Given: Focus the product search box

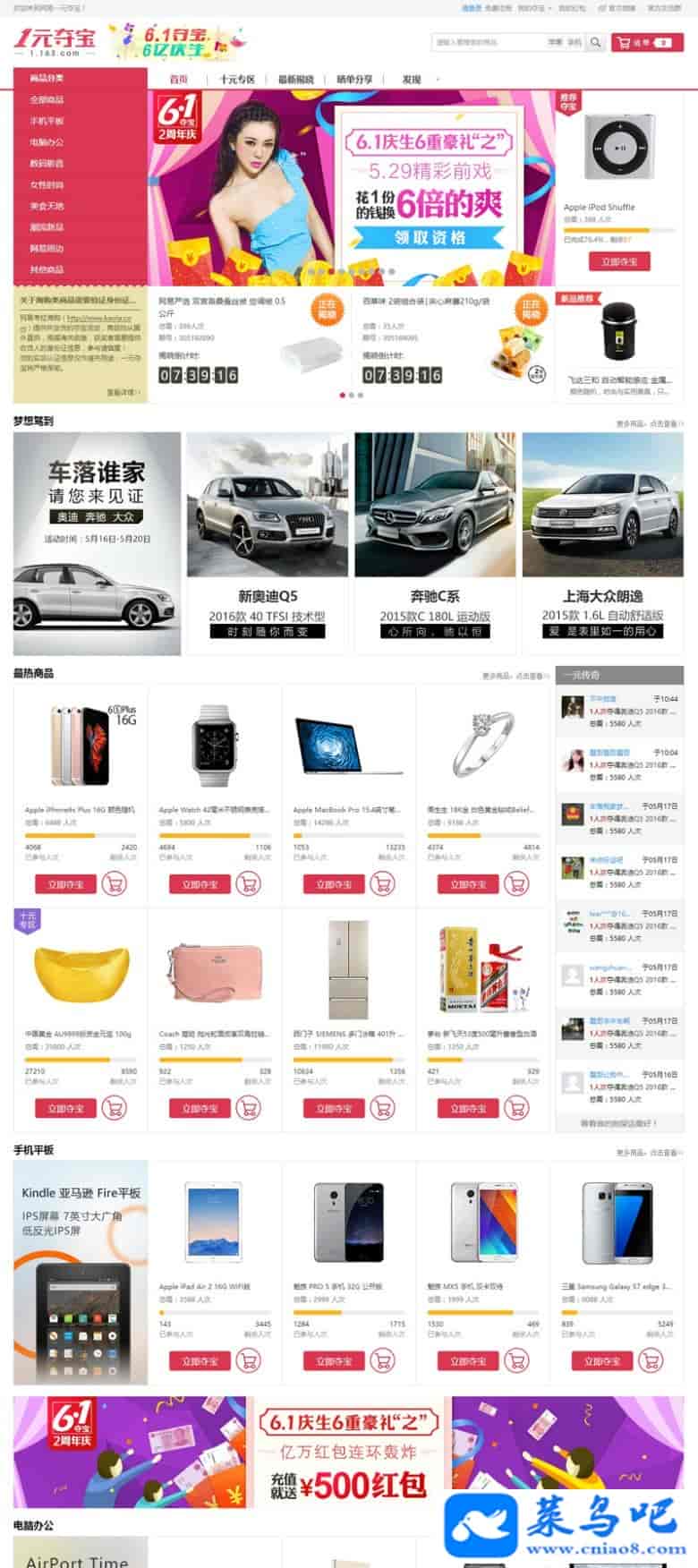Looking at the screenshot, I should pos(488,42).
